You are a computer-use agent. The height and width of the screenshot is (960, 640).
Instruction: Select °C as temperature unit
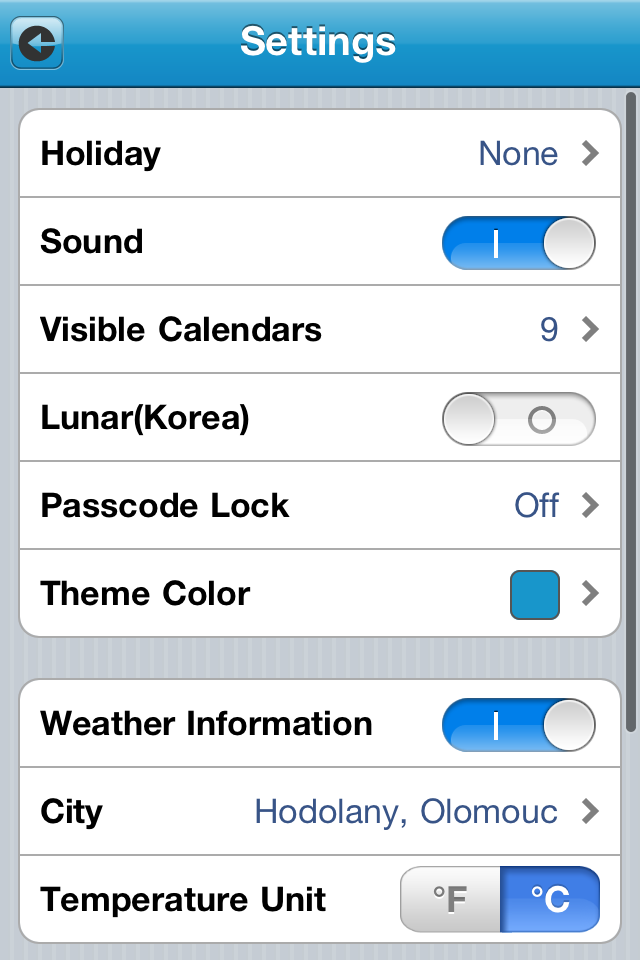point(549,899)
